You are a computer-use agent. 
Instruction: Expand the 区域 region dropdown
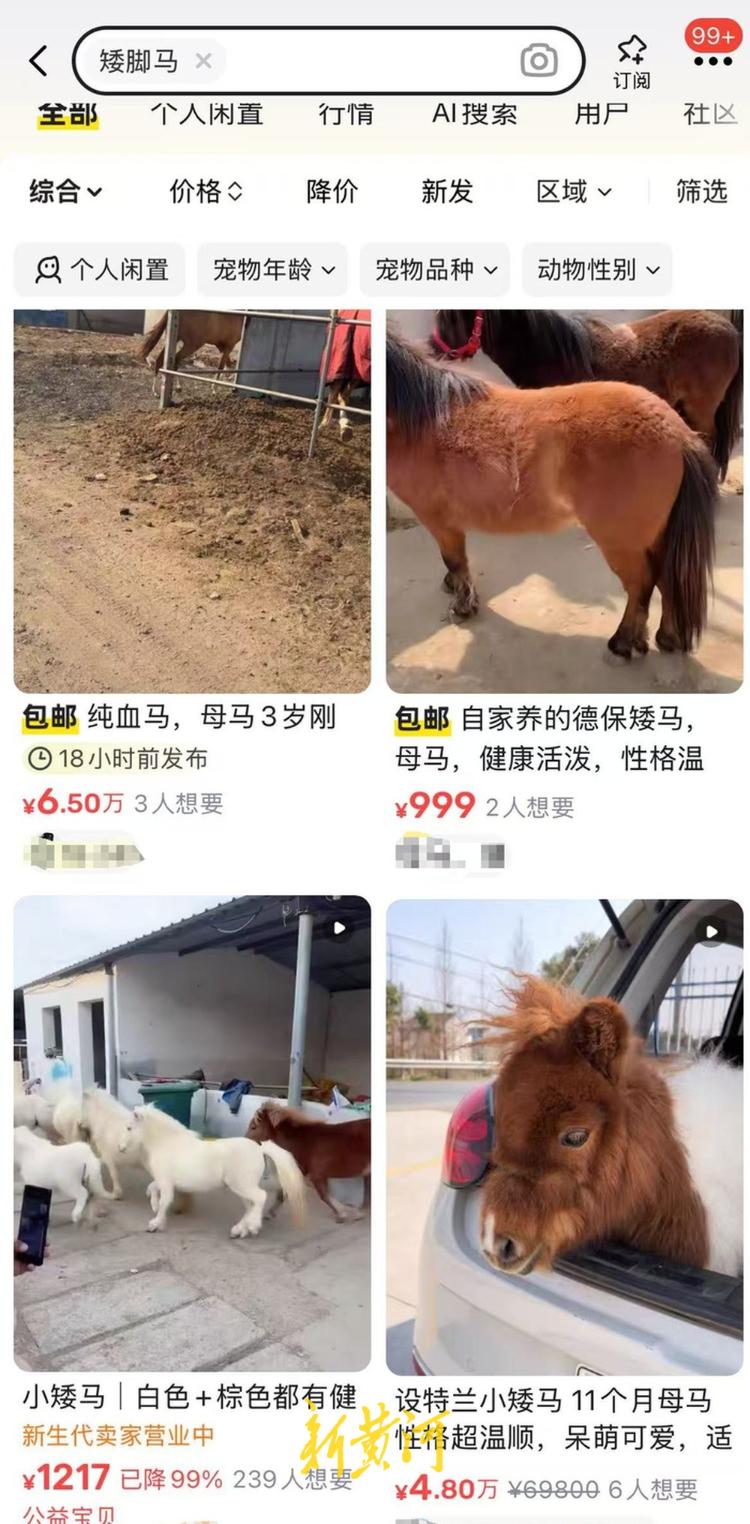[574, 191]
